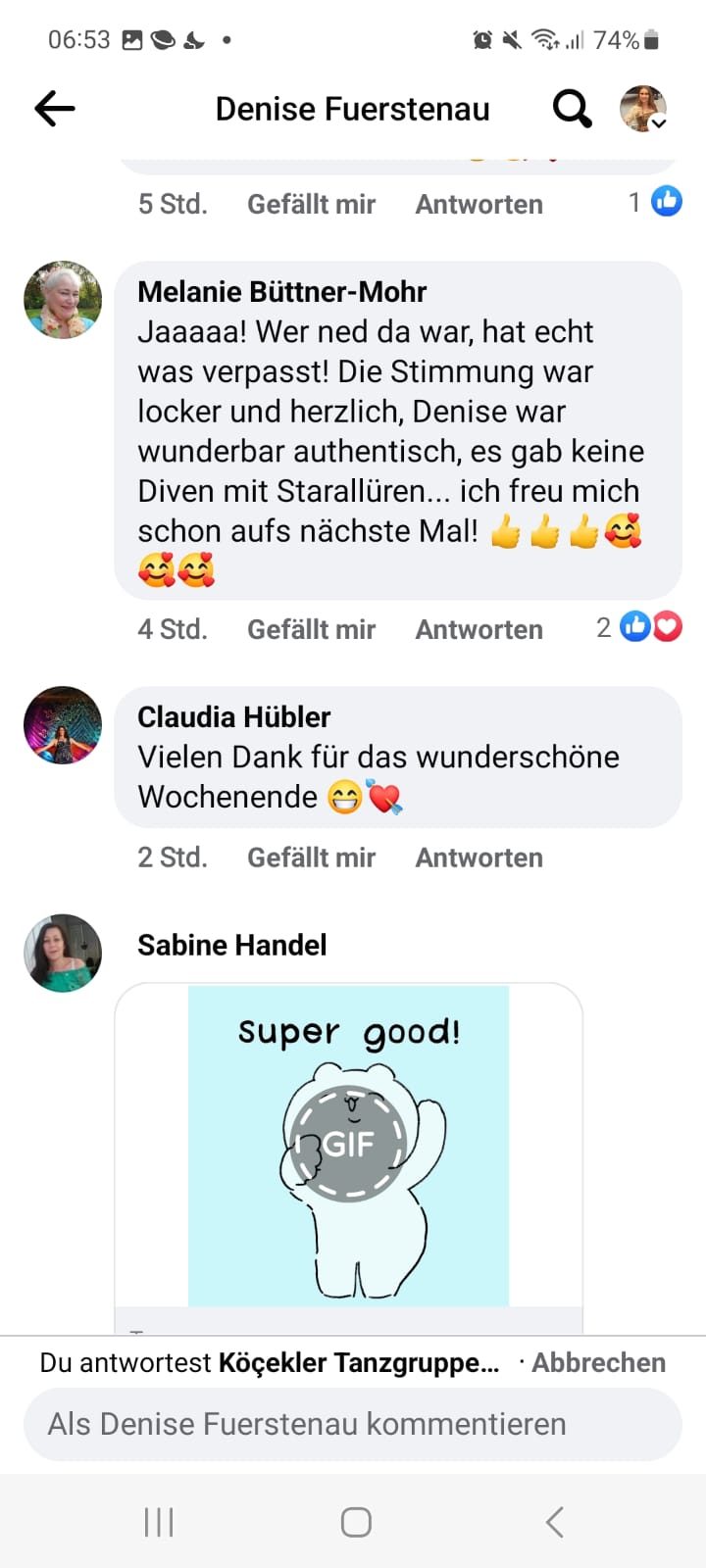Image resolution: width=706 pixels, height=1568 pixels.
Task: Tap the system home button
Action: click(355, 1522)
